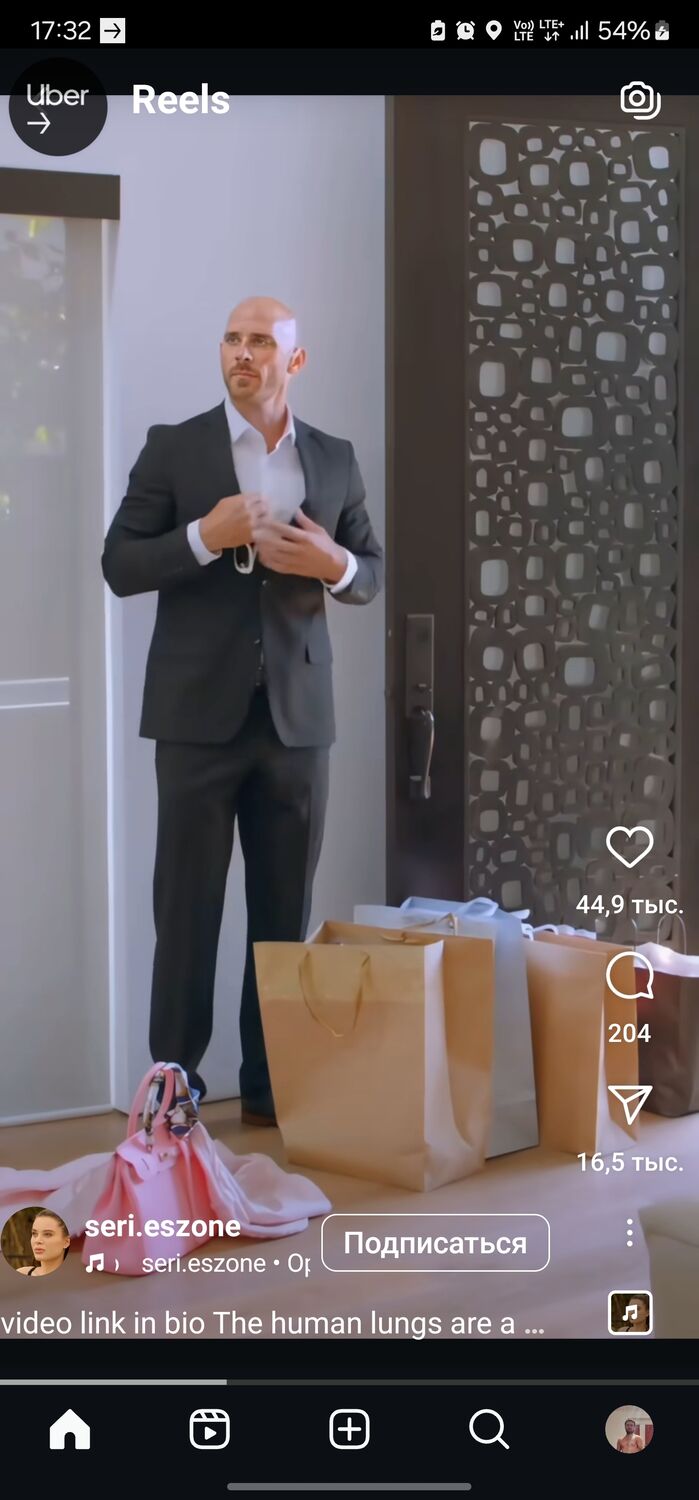
Task: Like this reel
Action: point(629,847)
